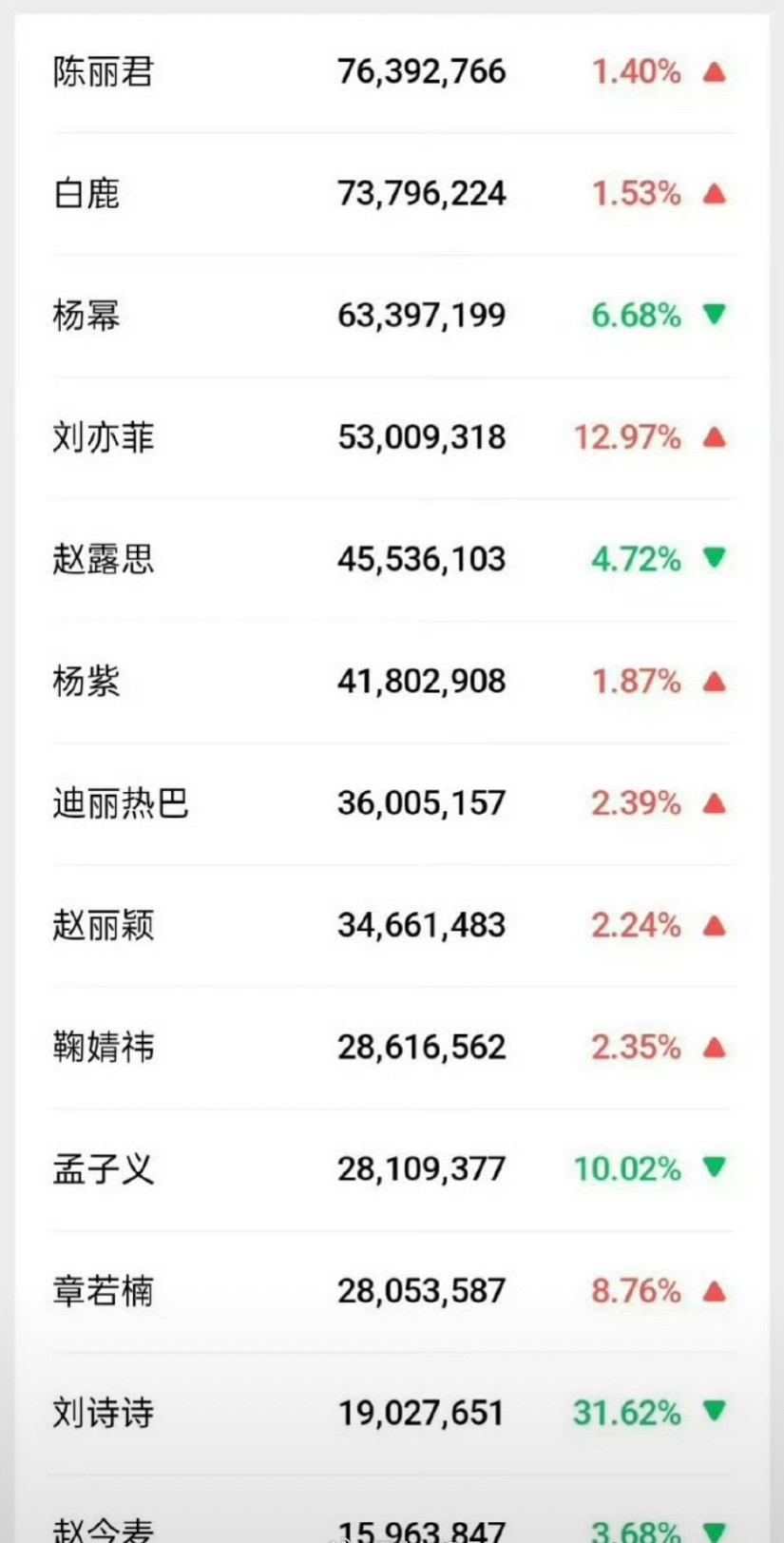Select 杨紫's follower count 41,802,908

(421, 682)
